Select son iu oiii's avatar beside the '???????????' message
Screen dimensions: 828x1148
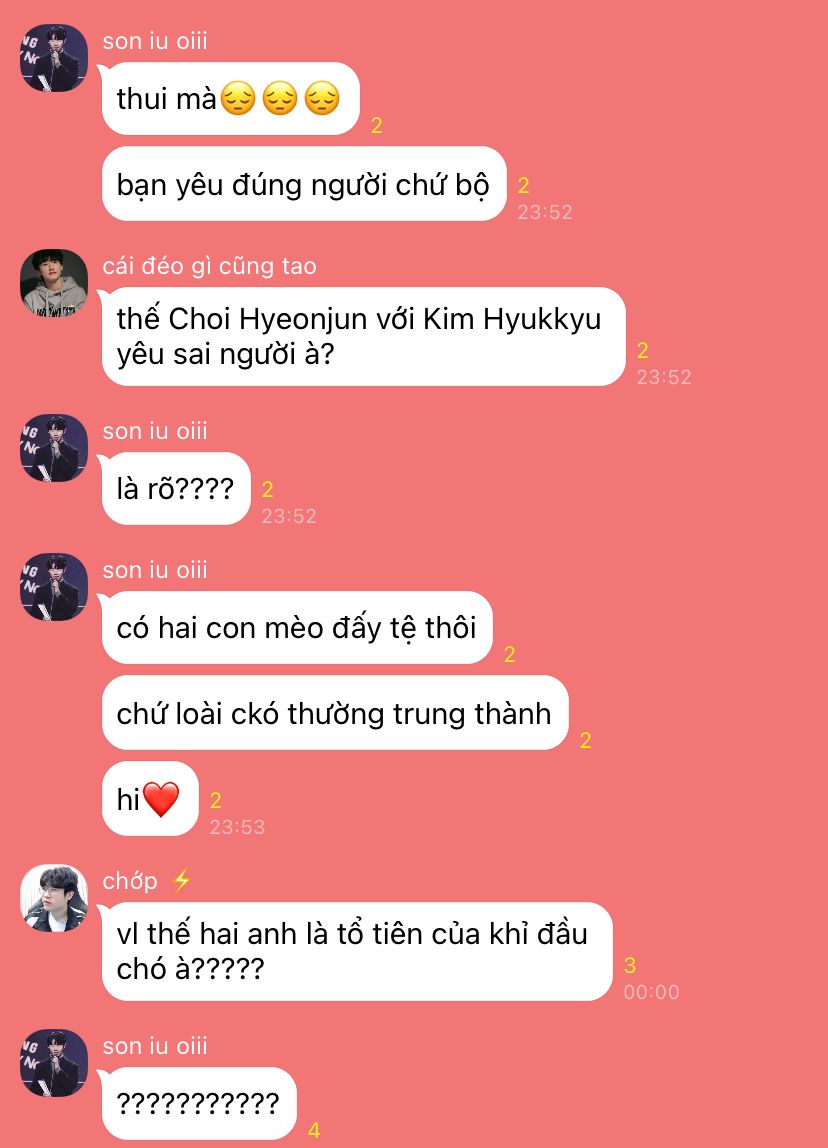53,1063
